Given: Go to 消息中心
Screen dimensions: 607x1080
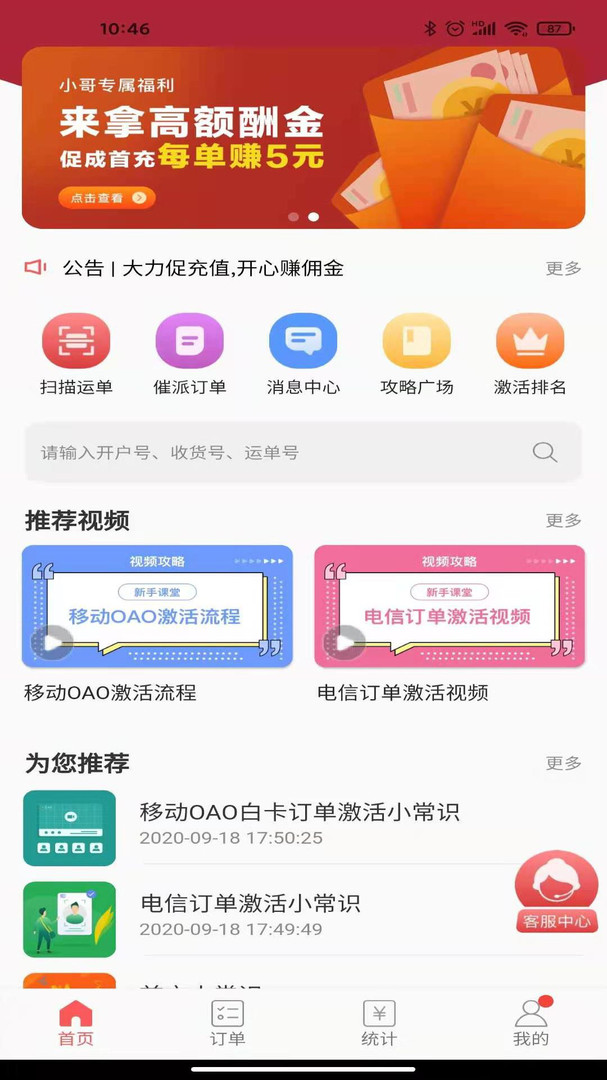Looking at the screenshot, I should click(x=303, y=354).
